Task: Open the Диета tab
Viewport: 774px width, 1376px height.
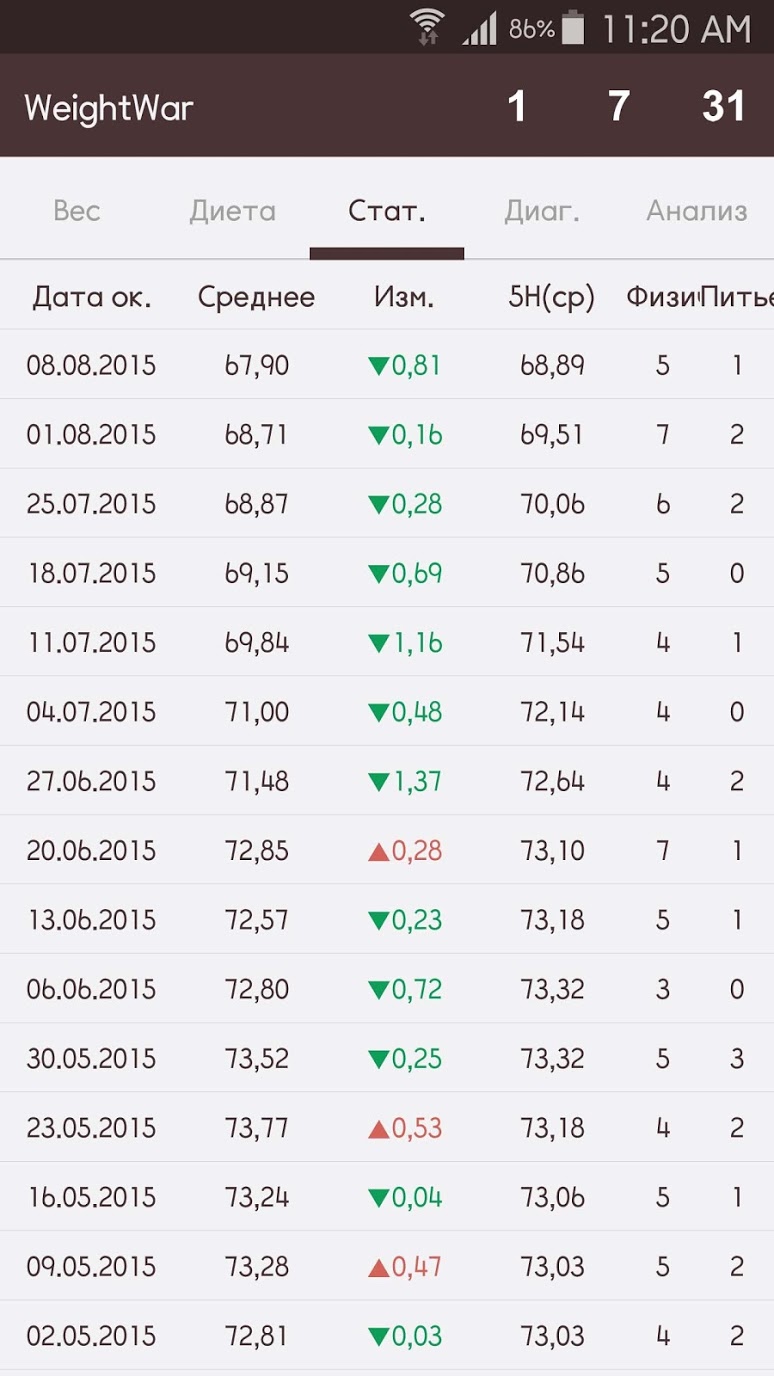Action: [232, 211]
